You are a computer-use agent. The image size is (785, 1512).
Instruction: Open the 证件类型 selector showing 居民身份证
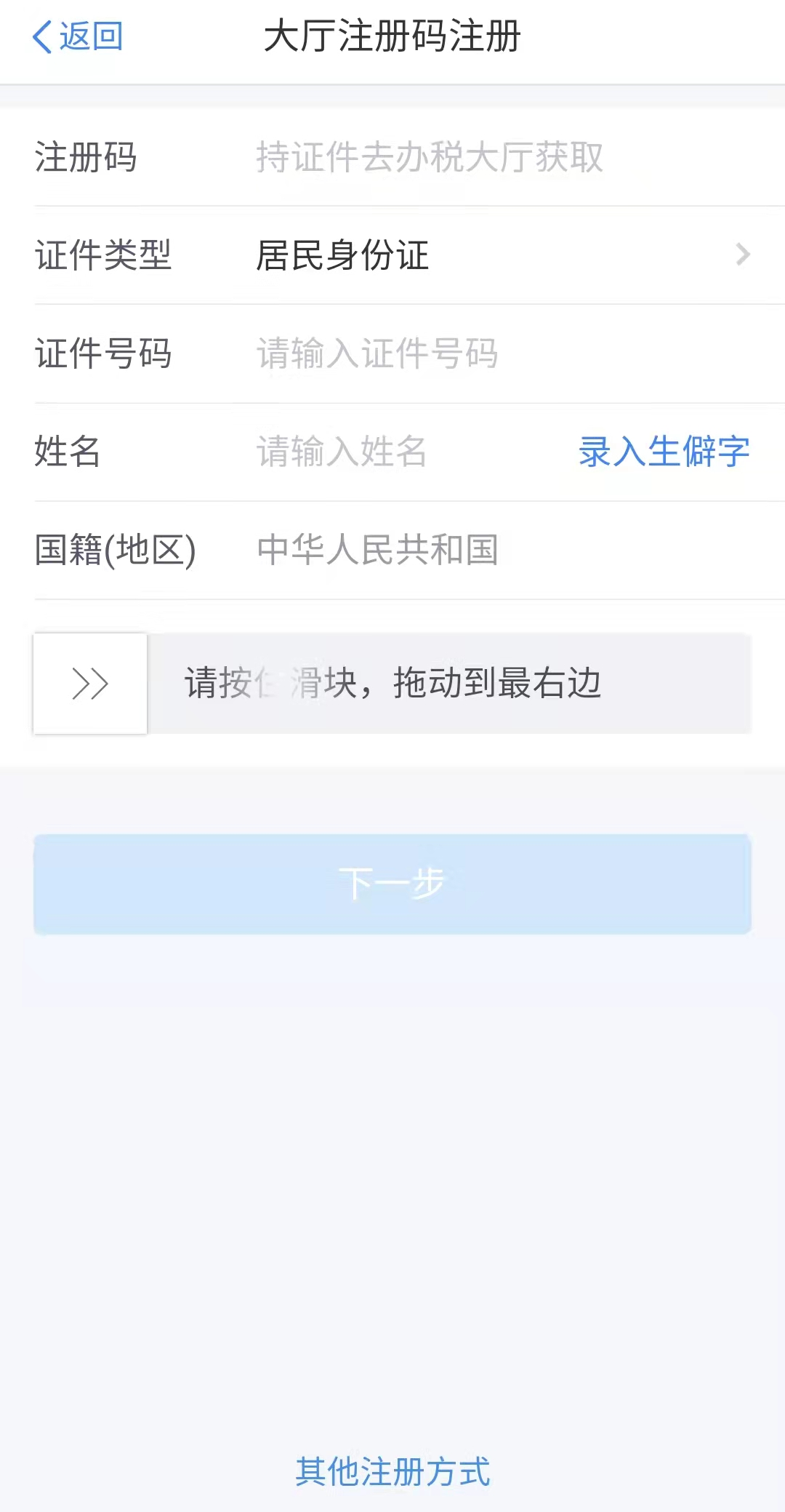click(x=502, y=255)
